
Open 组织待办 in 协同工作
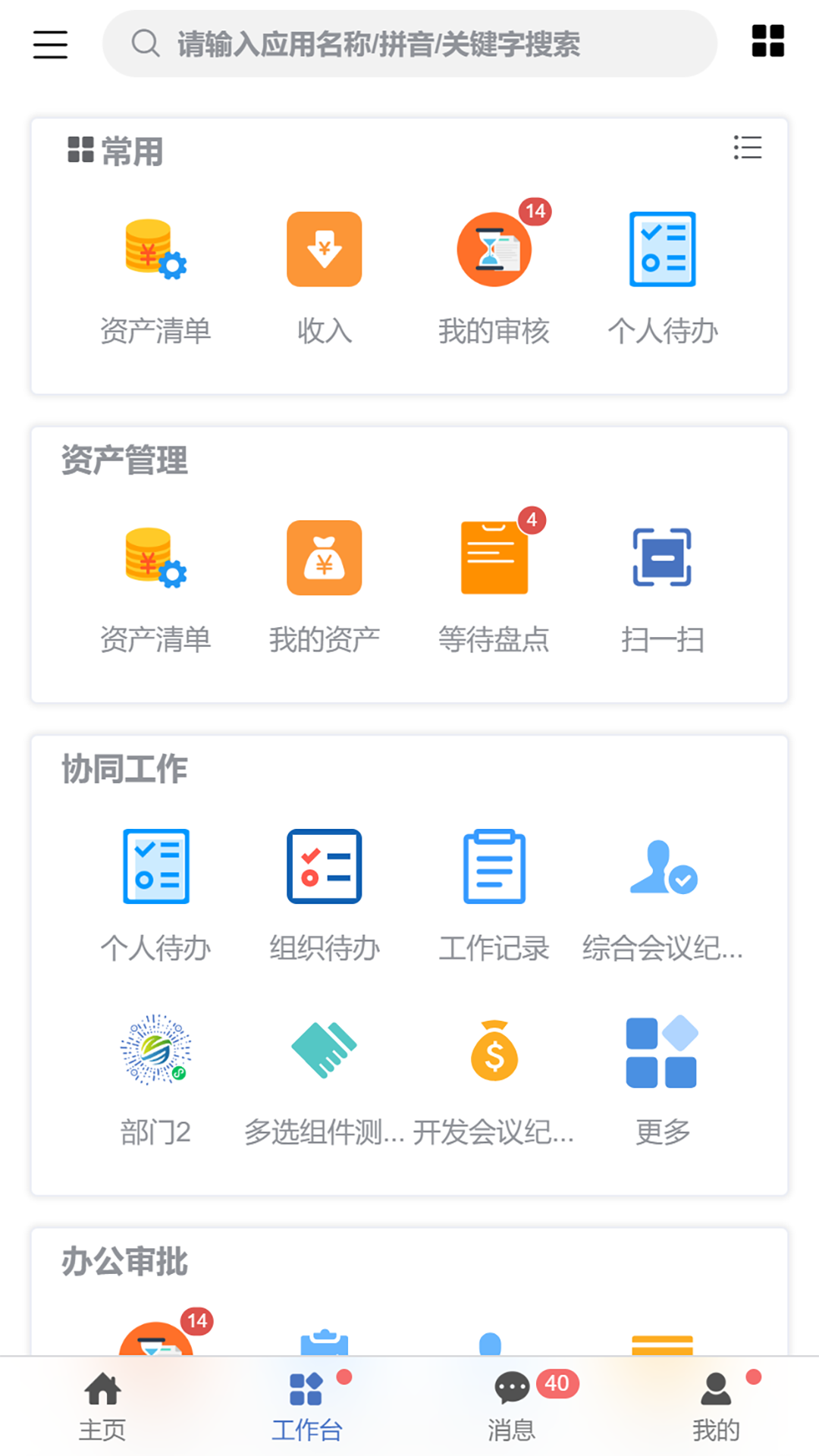(x=324, y=867)
